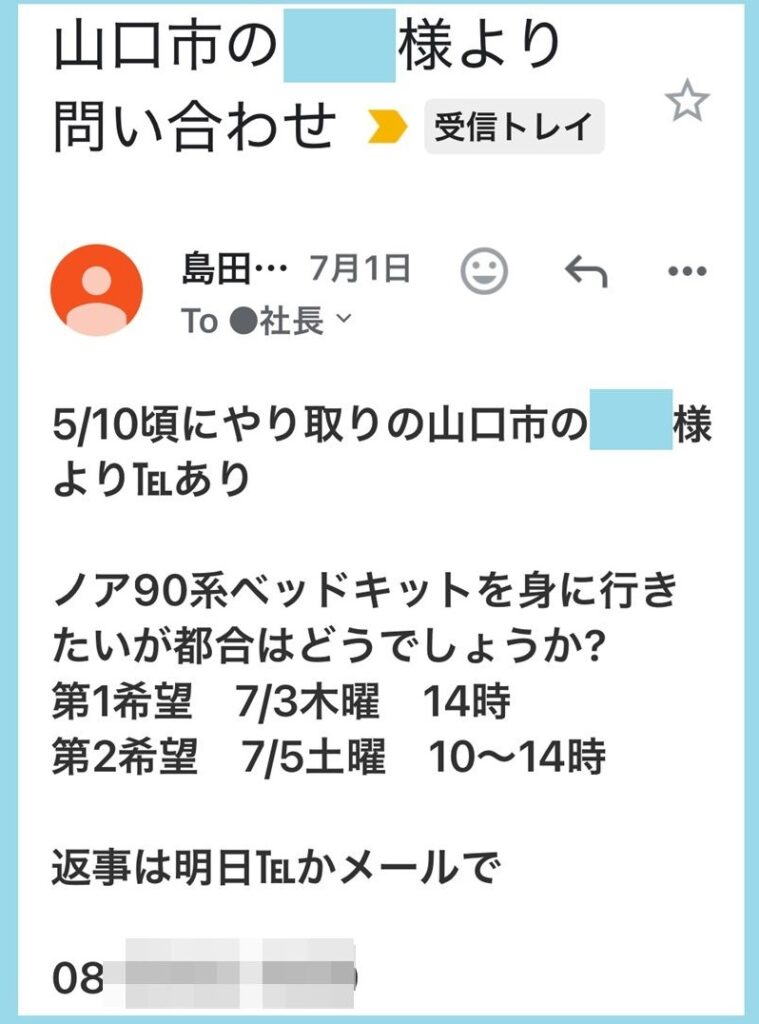Star this email
Viewport: 759px width, 1024px height.
[x=687, y=102]
